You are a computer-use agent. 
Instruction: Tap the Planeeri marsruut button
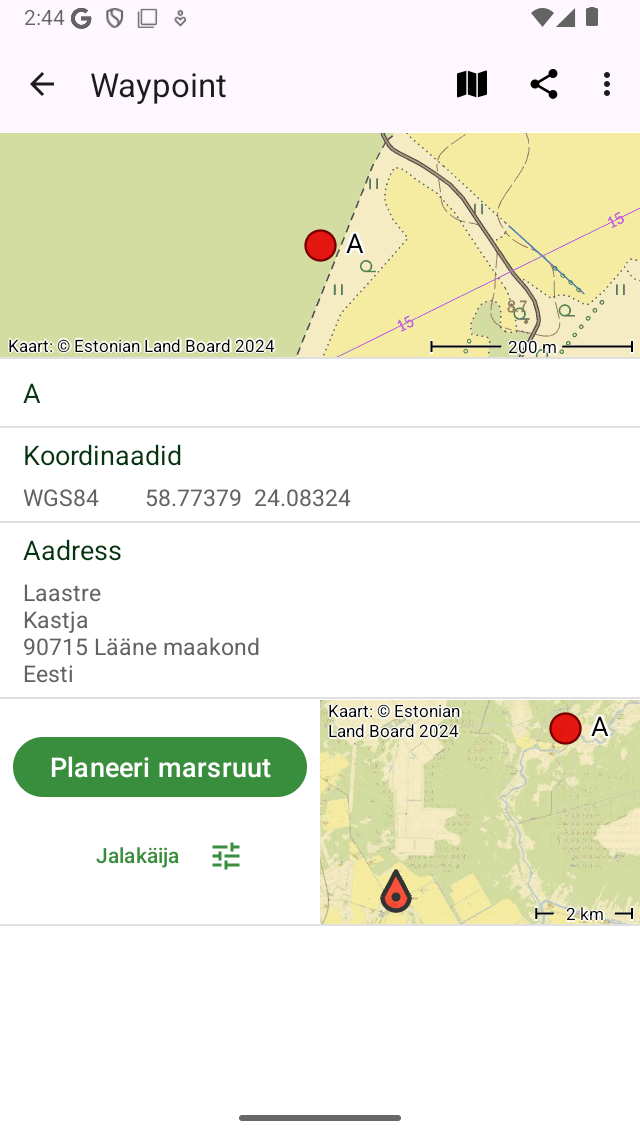160,767
